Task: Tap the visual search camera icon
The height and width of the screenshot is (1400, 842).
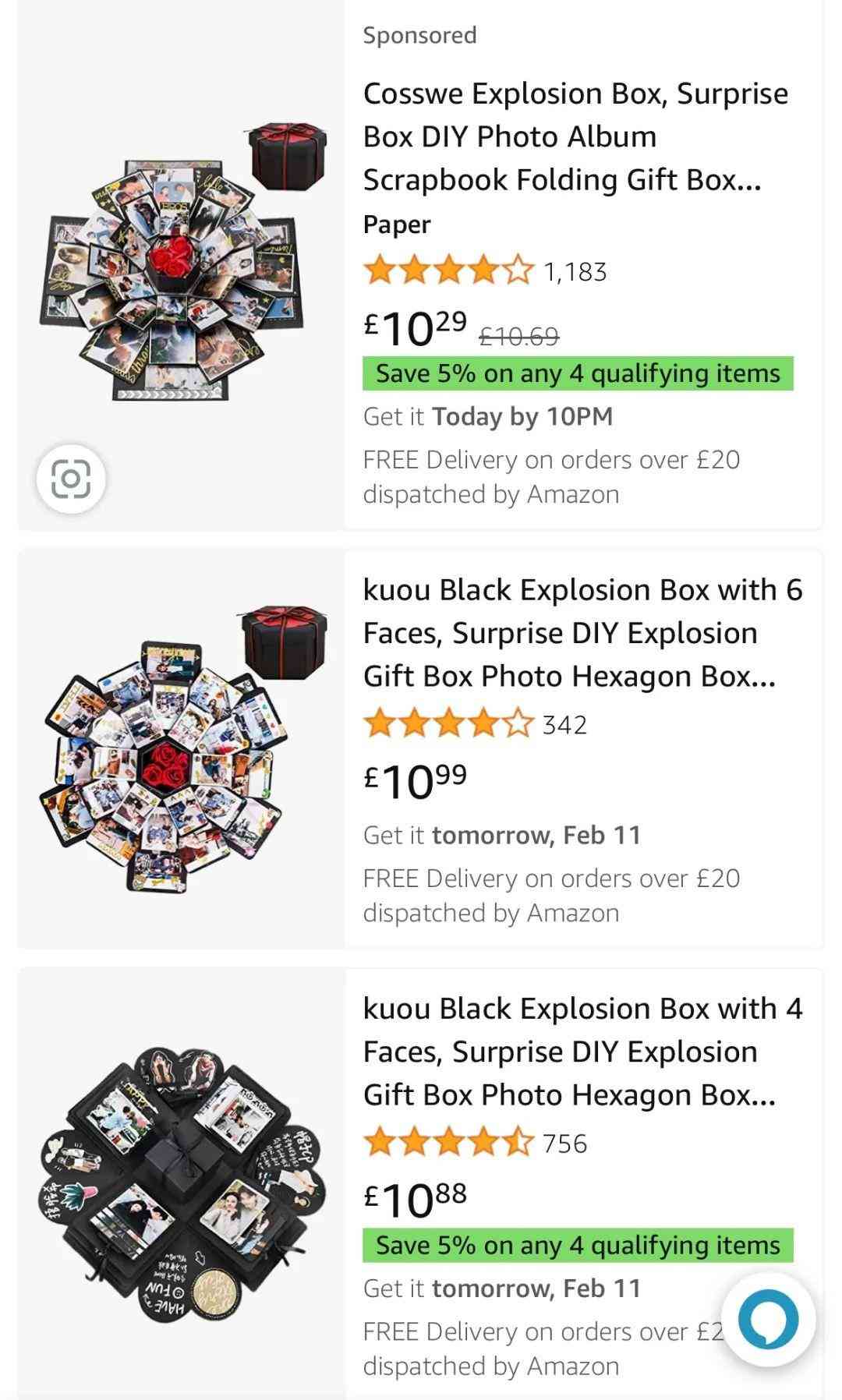Action: pos(71,479)
